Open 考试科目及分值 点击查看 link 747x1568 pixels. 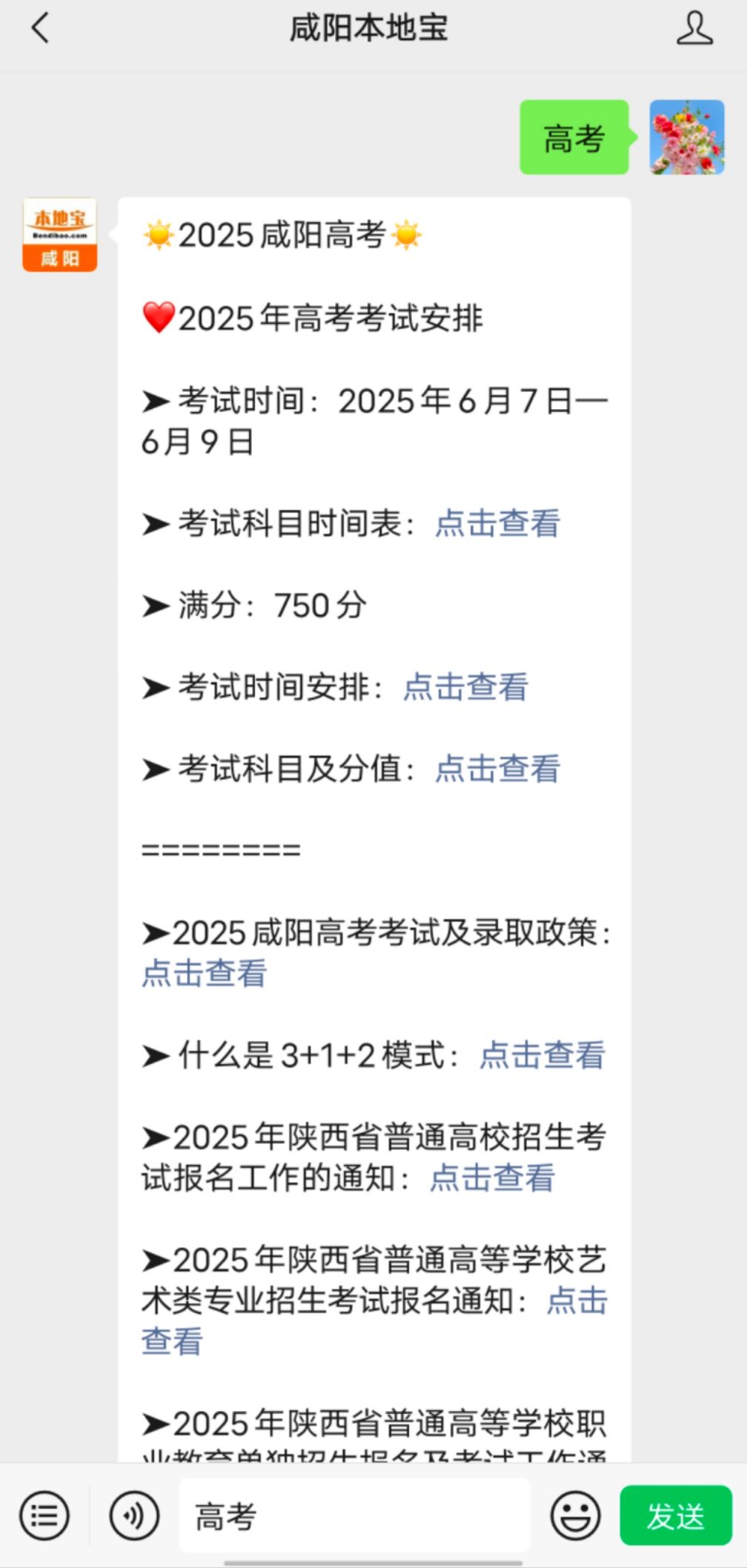pyautogui.click(x=497, y=768)
